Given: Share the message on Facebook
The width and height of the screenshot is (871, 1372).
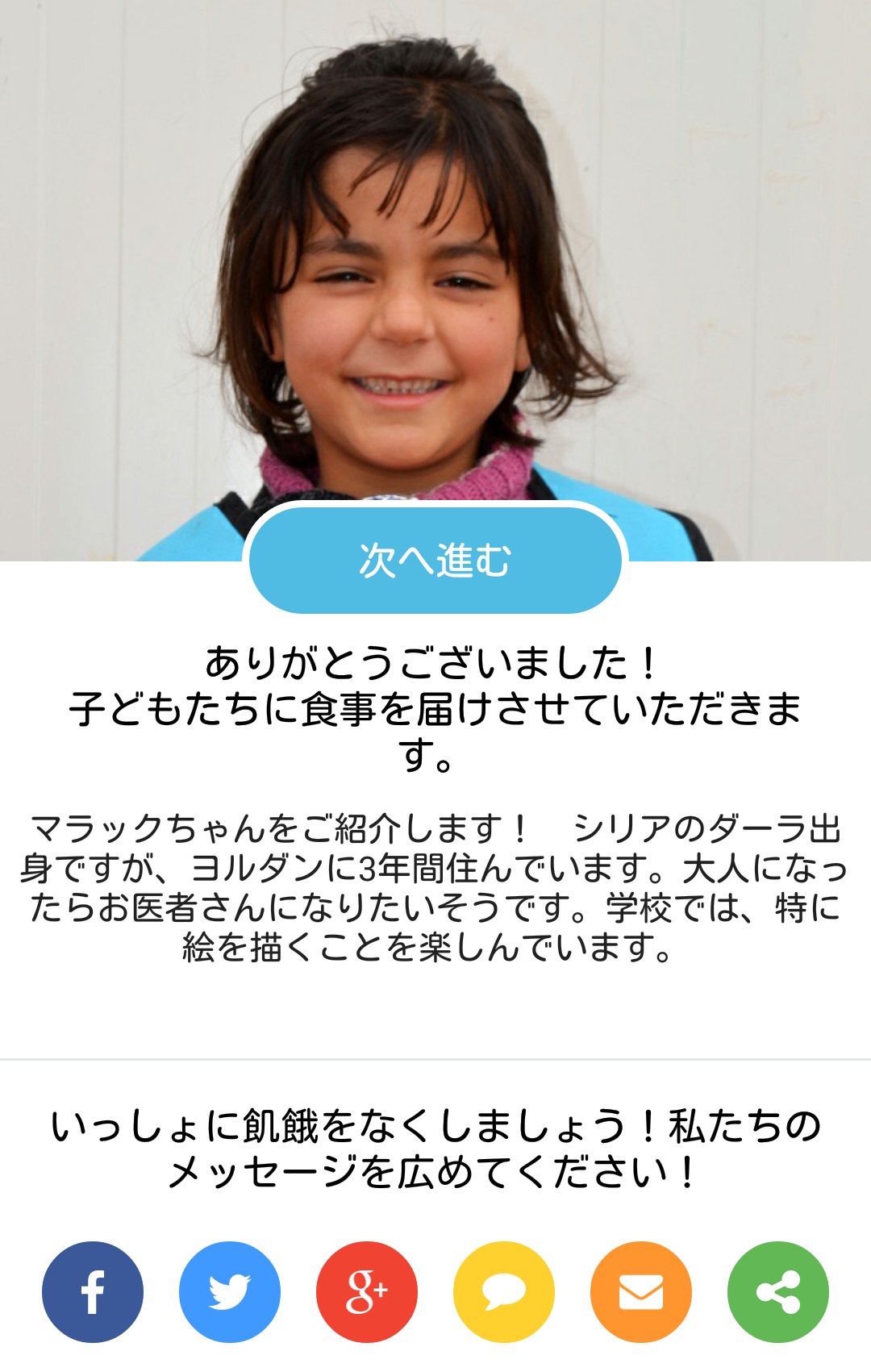Looking at the screenshot, I should (x=93, y=1291).
